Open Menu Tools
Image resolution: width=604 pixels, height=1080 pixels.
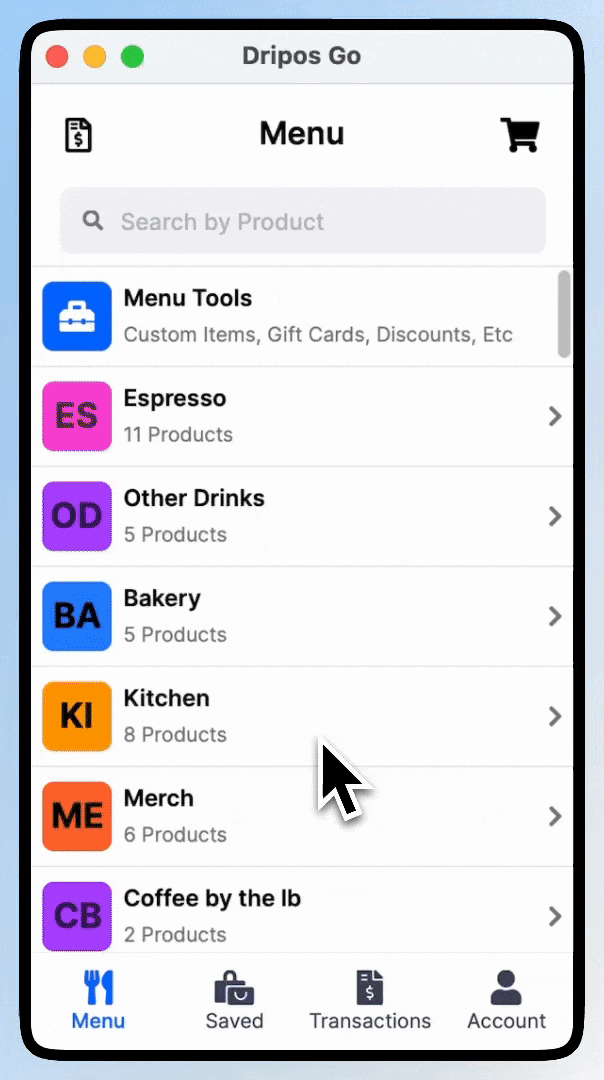pos(300,316)
